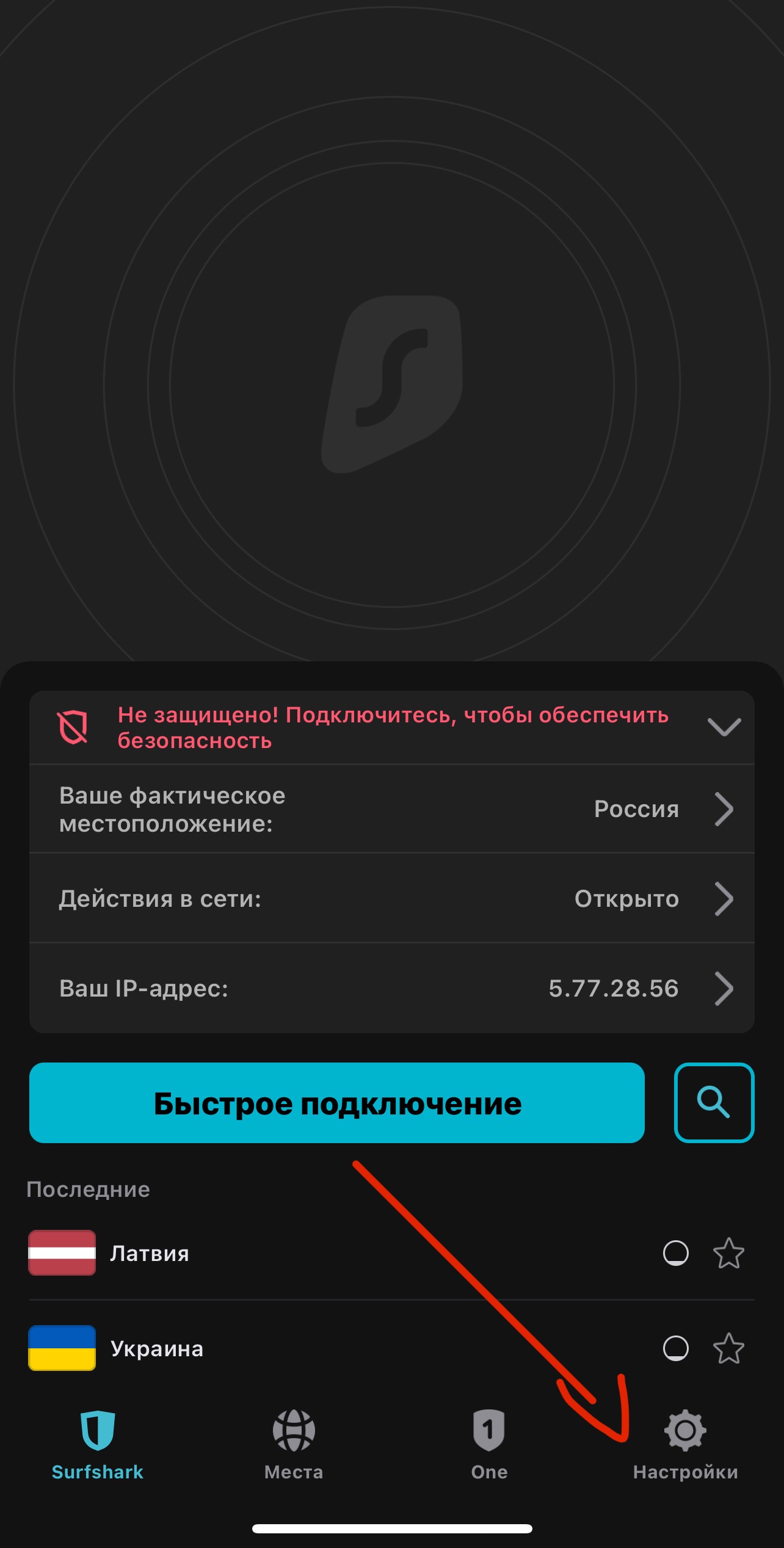Select the Surfshark home tab
The width and height of the screenshot is (784, 1548).
pos(98,1445)
